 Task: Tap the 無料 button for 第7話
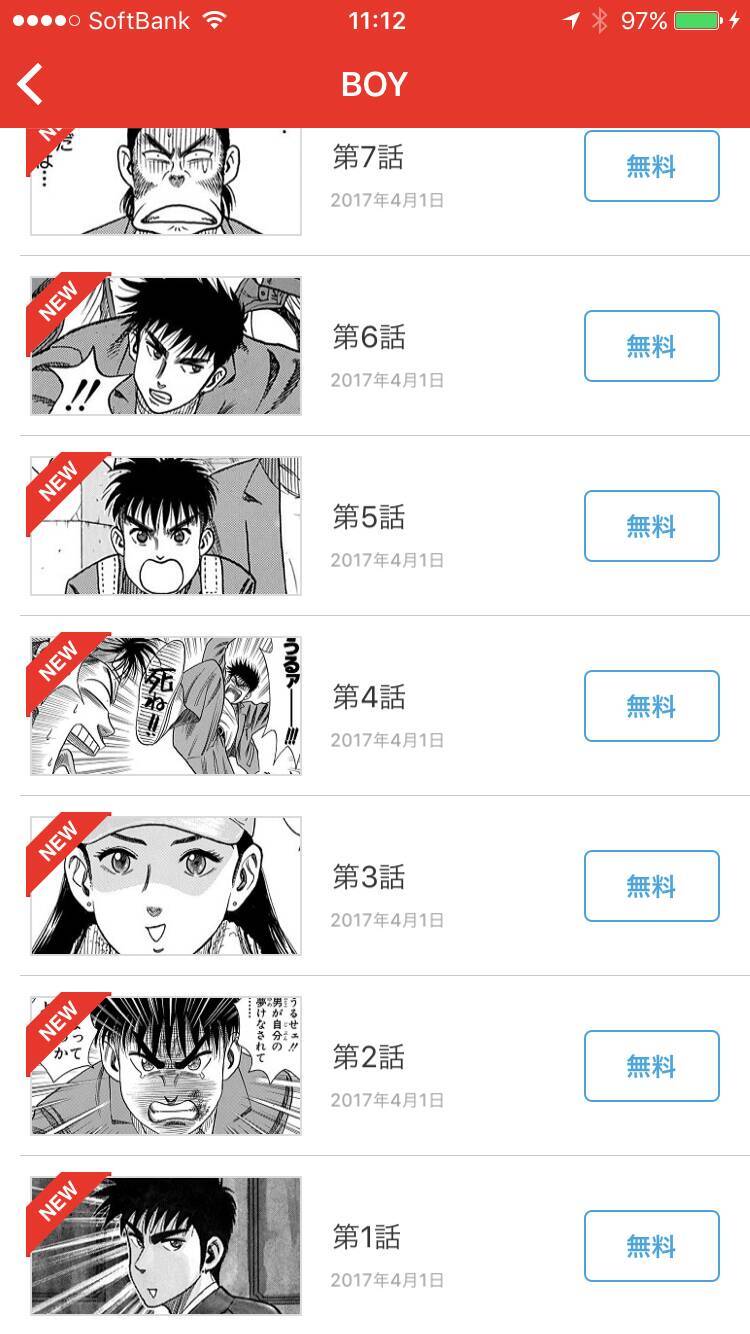pyautogui.click(x=651, y=166)
